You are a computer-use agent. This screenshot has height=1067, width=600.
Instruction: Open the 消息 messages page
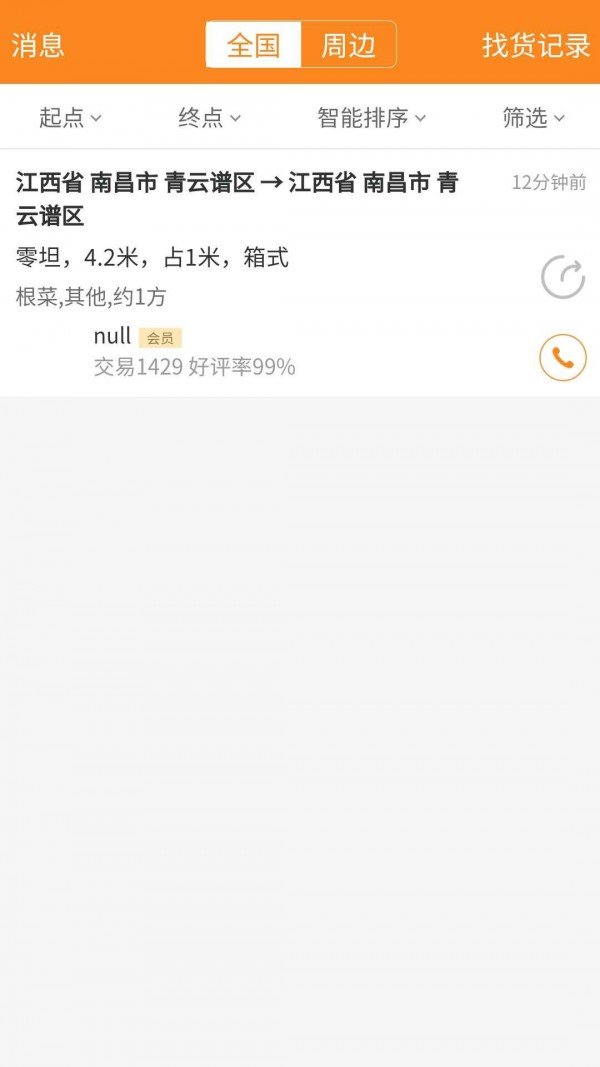coord(38,45)
